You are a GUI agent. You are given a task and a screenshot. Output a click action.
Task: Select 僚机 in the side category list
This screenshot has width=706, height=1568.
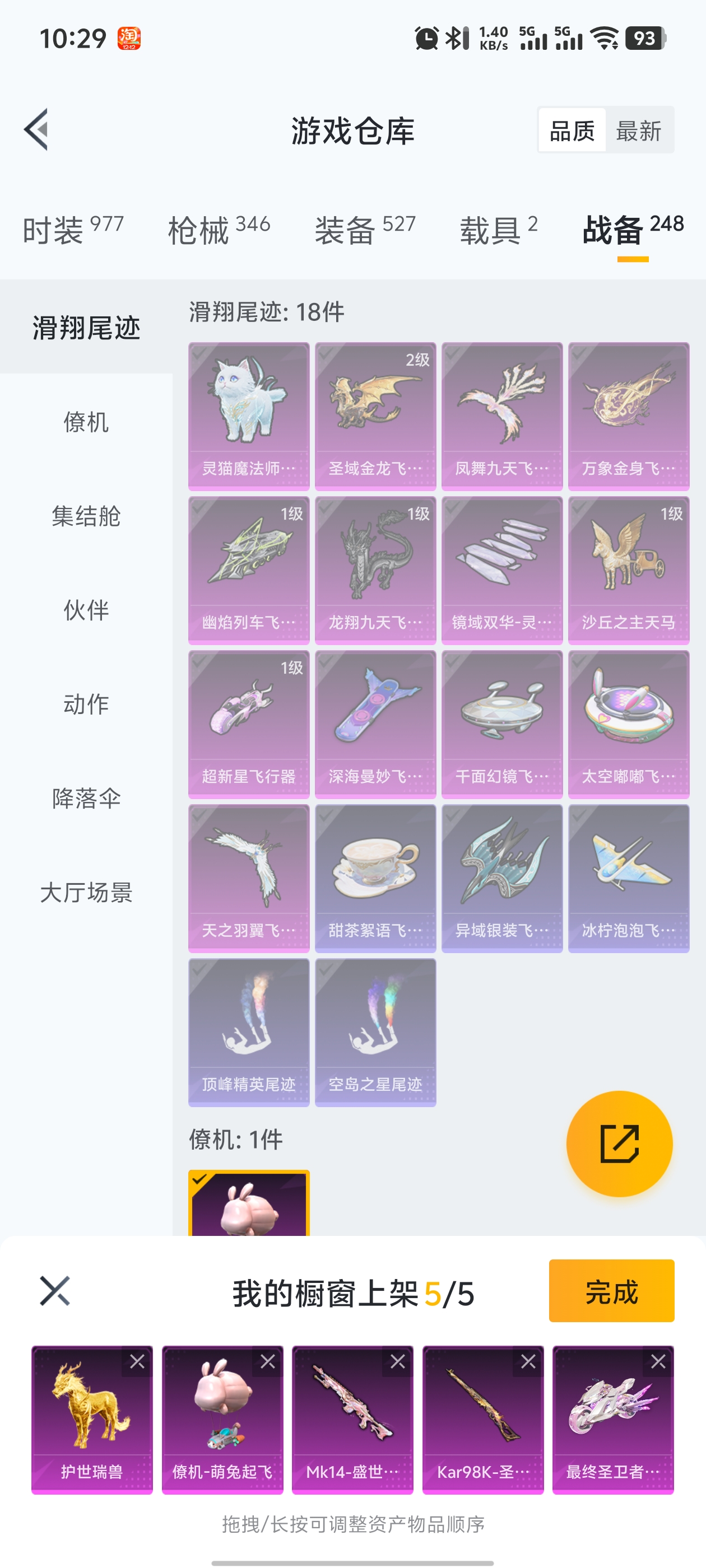click(x=86, y=422)
